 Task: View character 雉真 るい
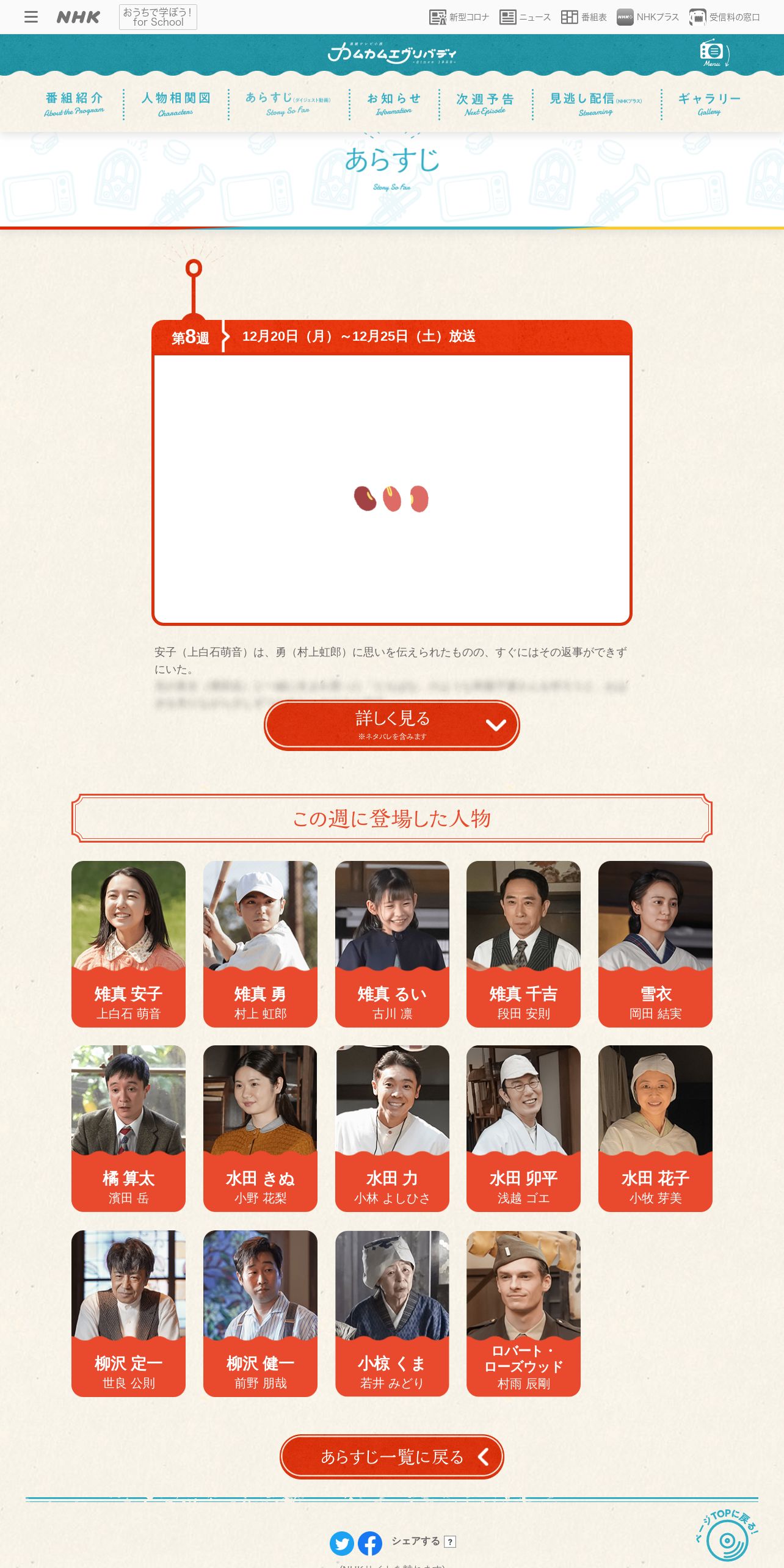pos(392,944)
